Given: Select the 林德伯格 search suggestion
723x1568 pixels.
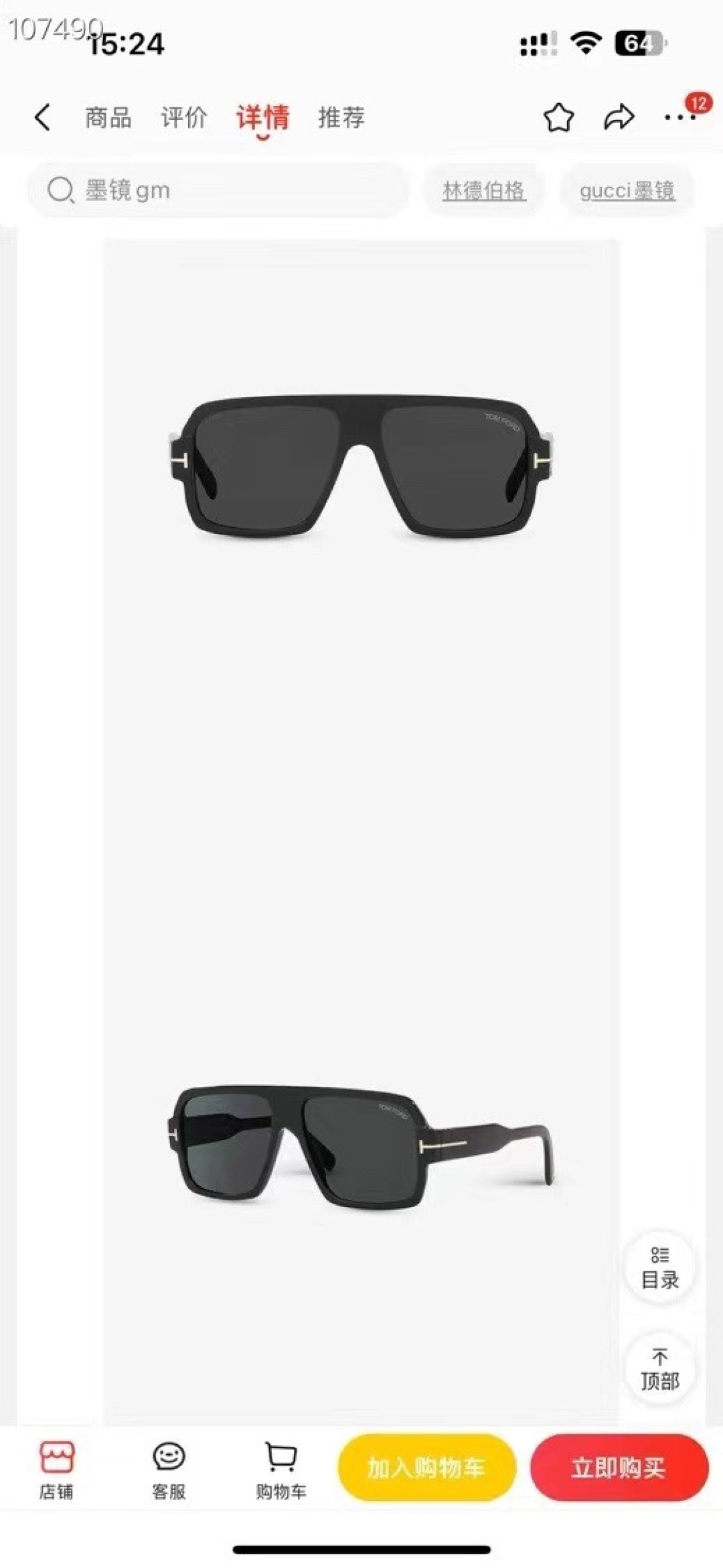Looking at the screenshot, I should [x=483, y=191].
